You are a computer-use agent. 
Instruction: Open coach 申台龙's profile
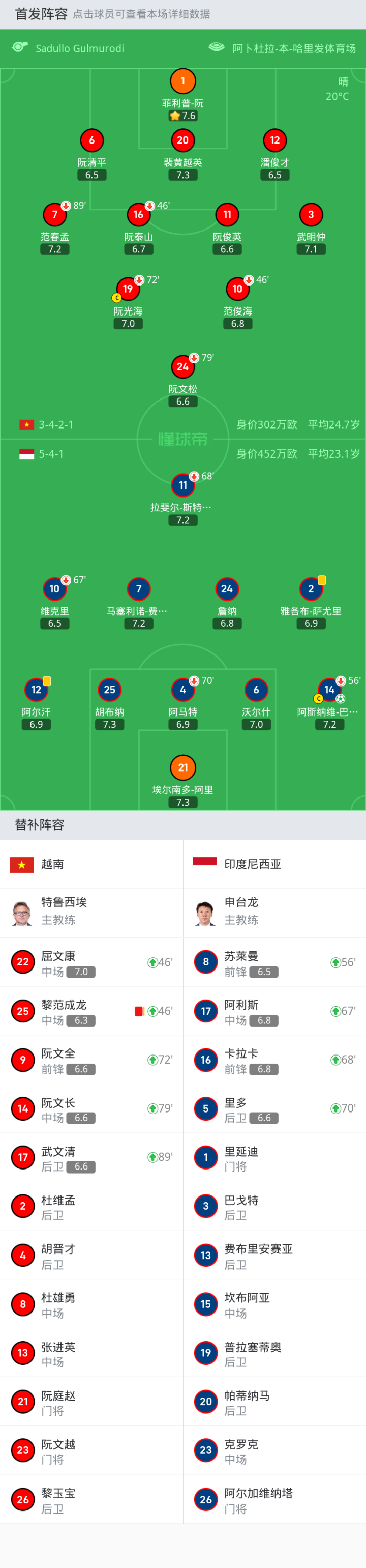241,910
